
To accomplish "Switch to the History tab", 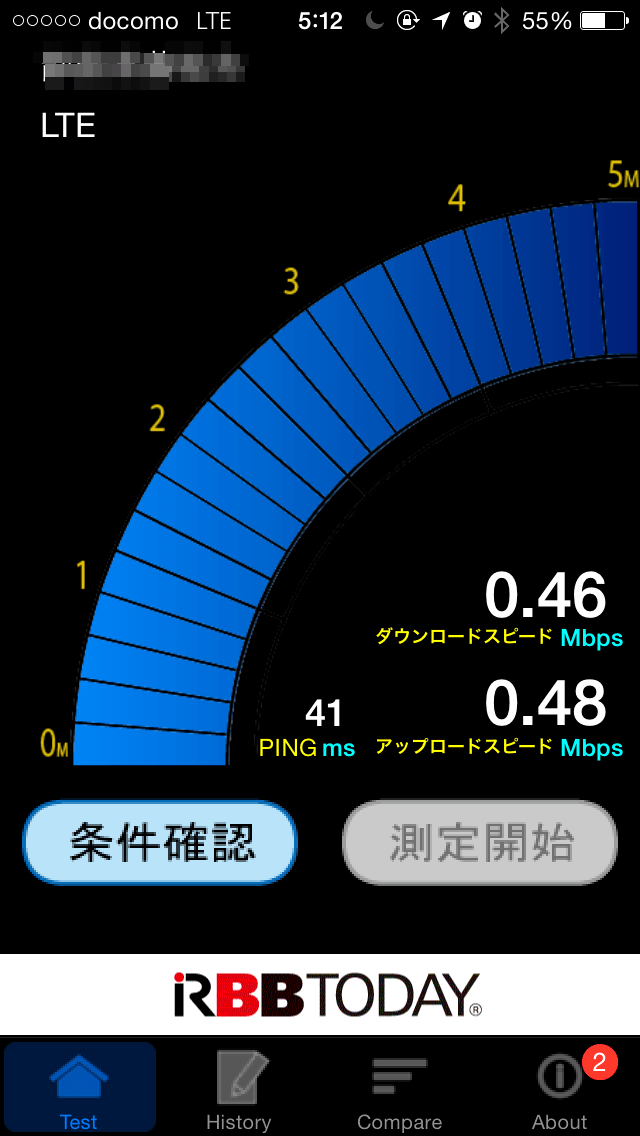I will (x=238, y=1088).
